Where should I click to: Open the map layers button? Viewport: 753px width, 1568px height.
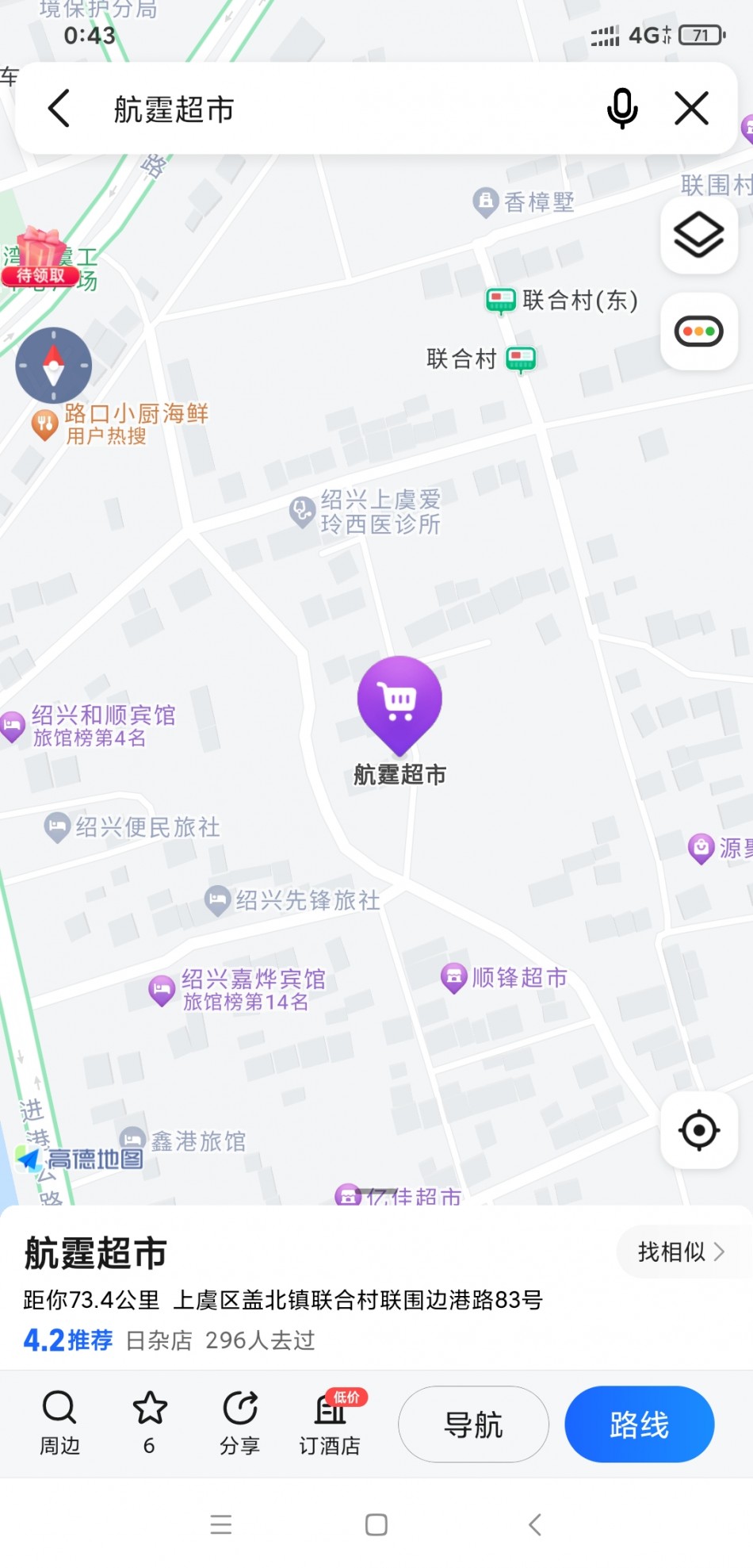coord(699,236)
